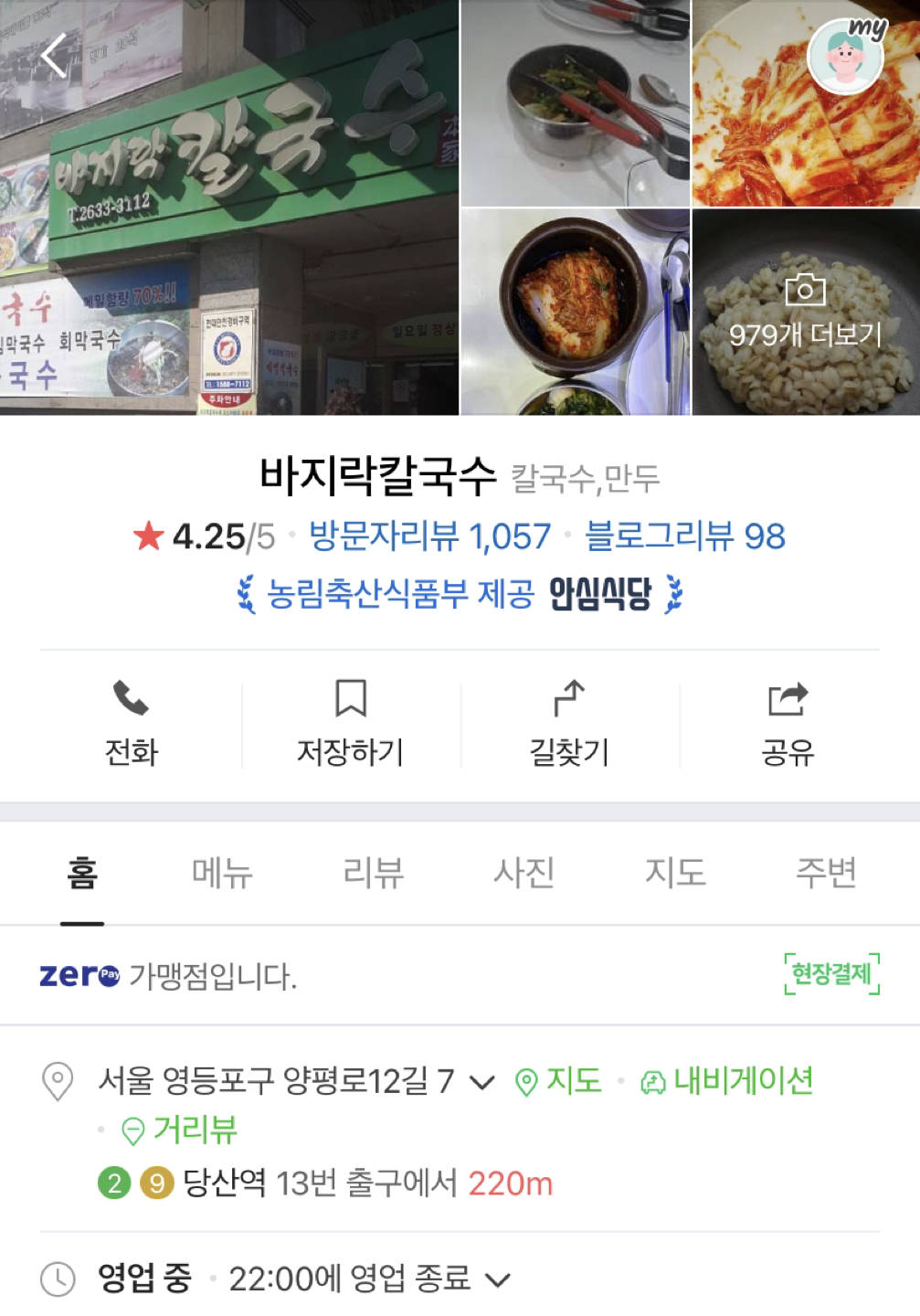Screen dimensions: 920x1316
Task: Switch to the 지도 tab
Action: (675, 873)
